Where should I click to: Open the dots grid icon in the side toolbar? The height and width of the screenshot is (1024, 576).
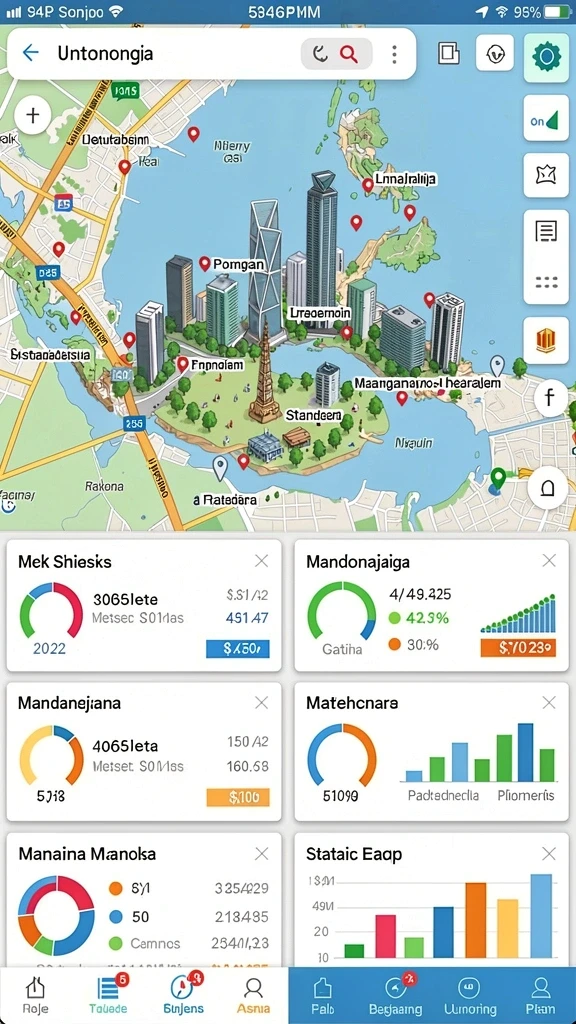pos(546,282)
